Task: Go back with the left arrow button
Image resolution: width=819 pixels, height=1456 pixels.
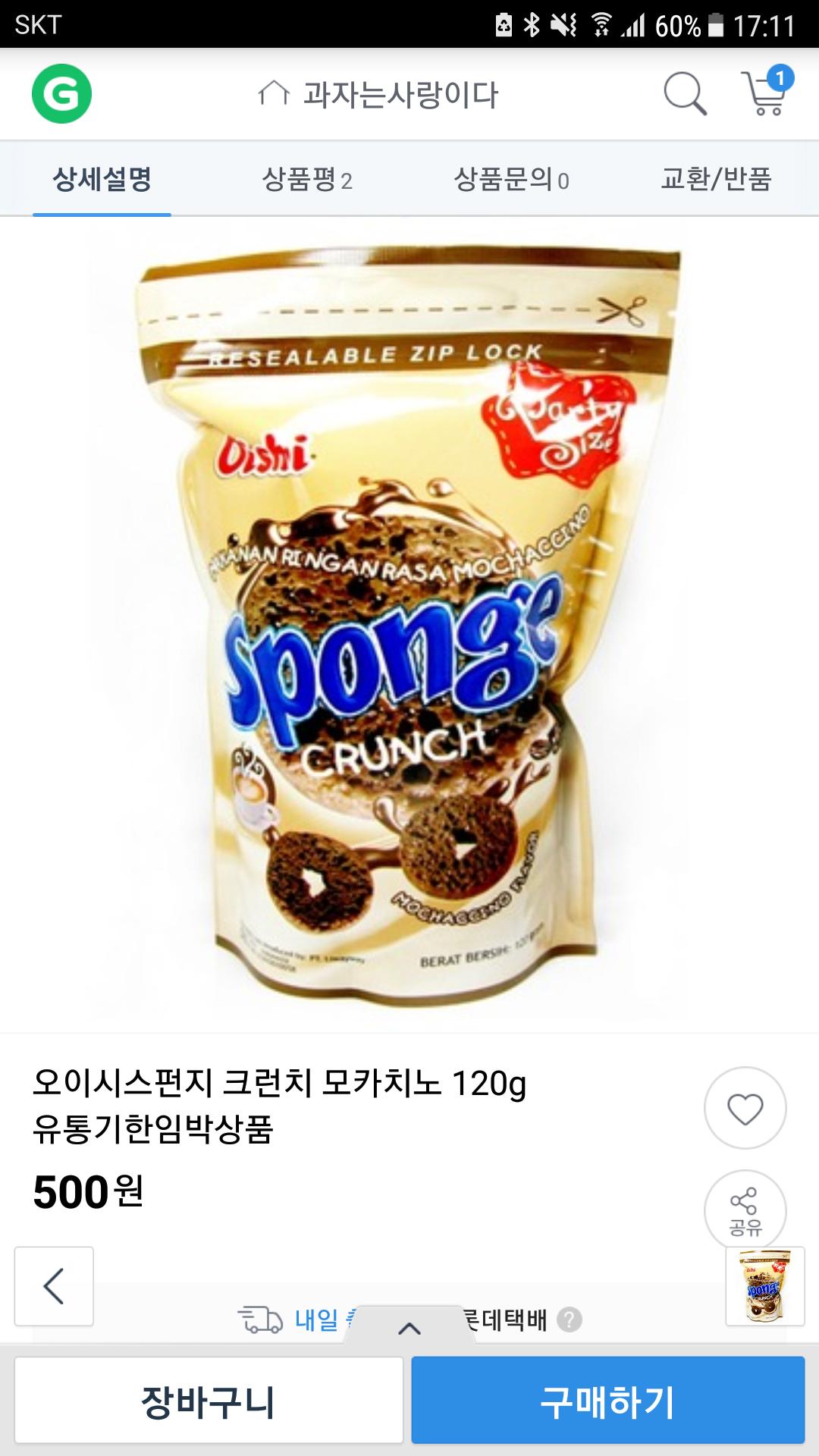Action: [x=54, y=1286]
